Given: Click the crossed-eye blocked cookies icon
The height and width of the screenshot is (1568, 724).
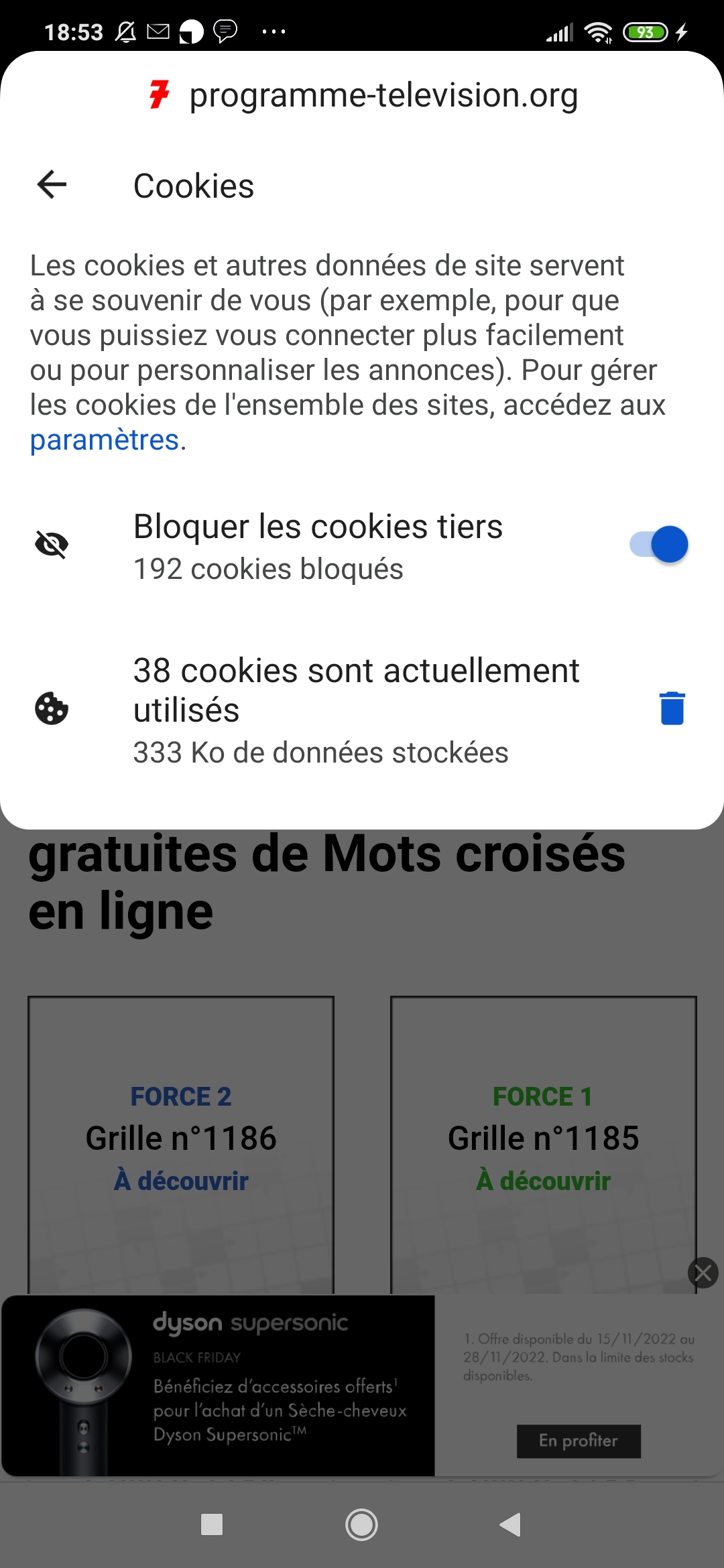Looking at the screenshot, I should tap(52, 545).
